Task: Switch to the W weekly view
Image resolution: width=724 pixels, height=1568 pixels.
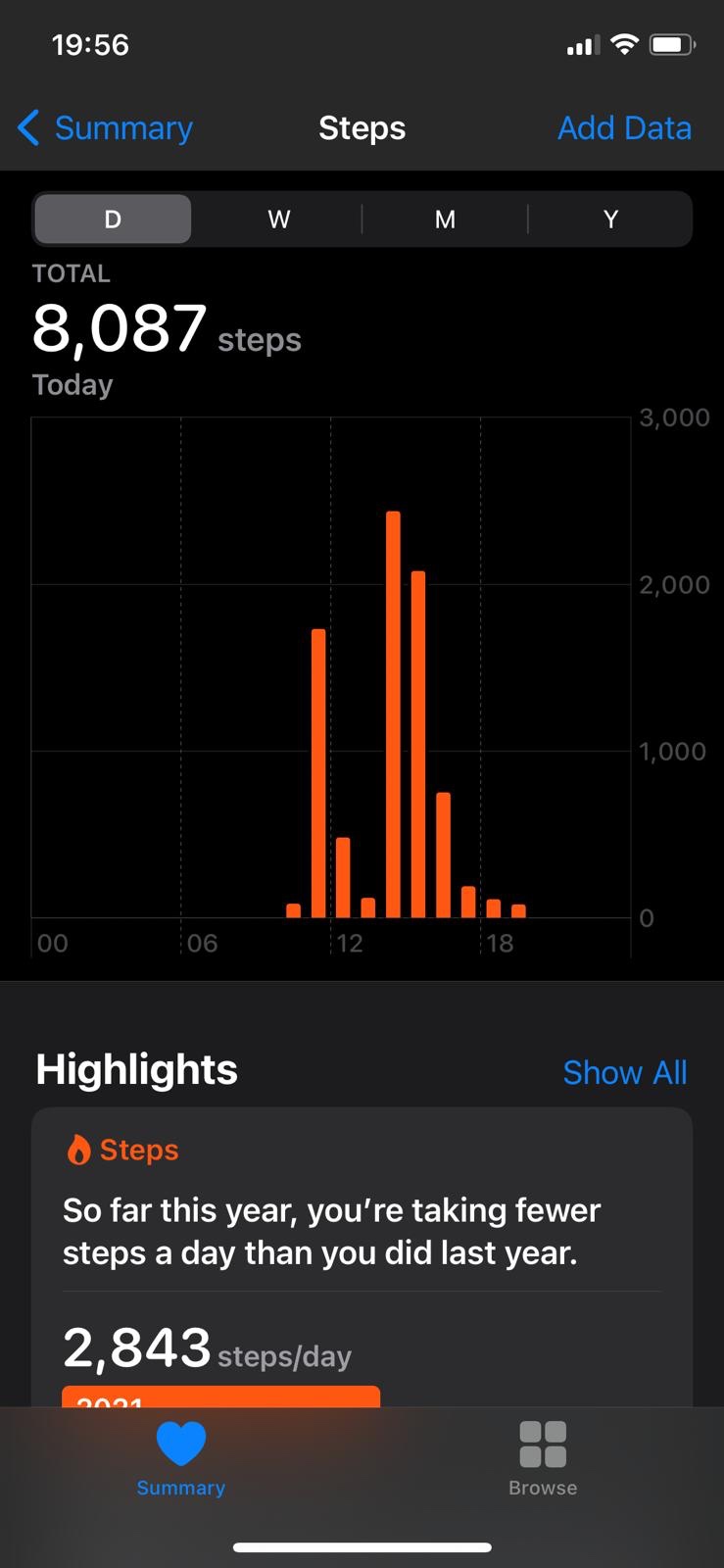Action: click(279, 219)
